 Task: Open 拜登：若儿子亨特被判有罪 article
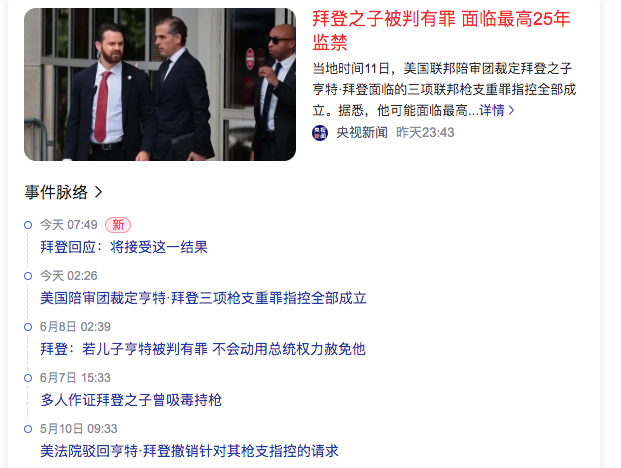tap(202, 349)
